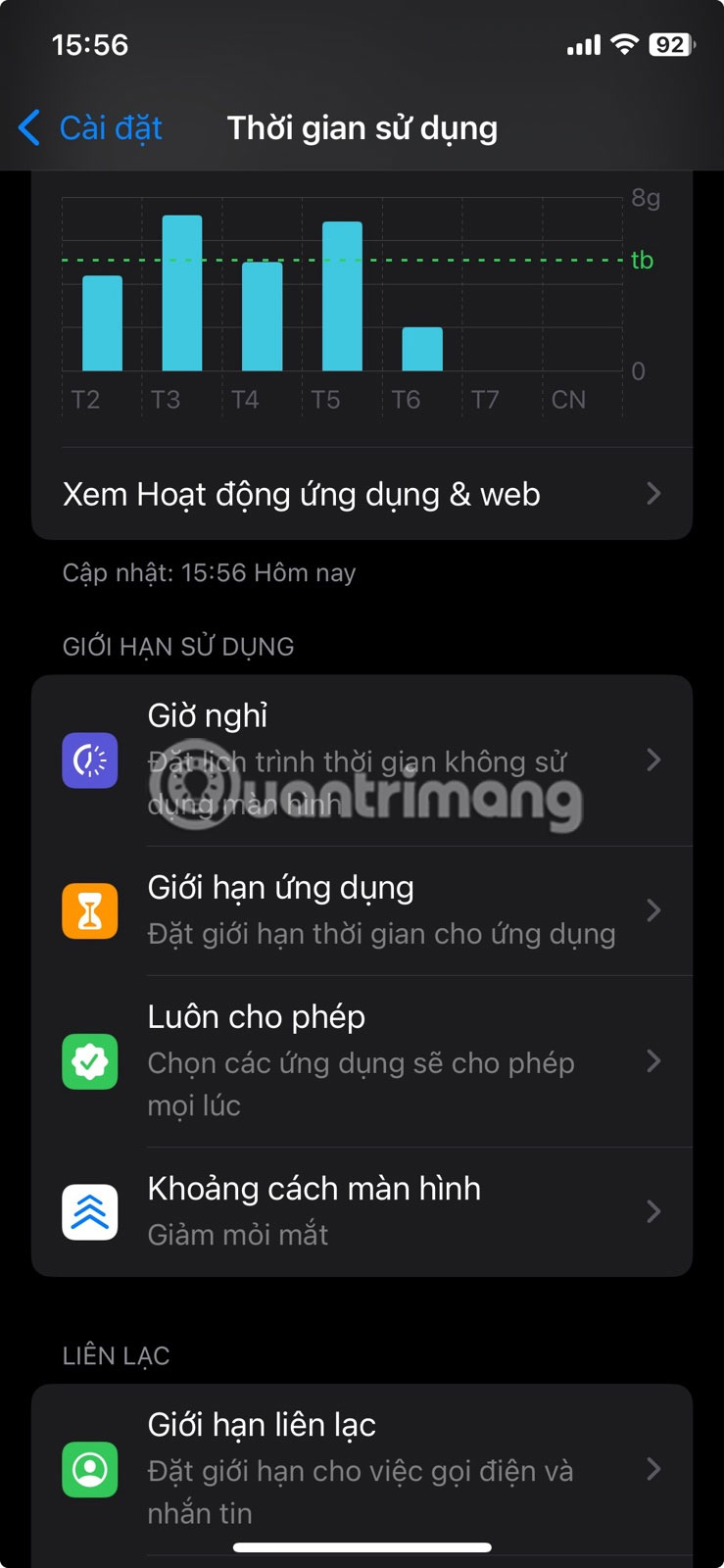Go back to Cài đặt
The width and height of the screenshot is (724, 1568).
tap(90, 128)
